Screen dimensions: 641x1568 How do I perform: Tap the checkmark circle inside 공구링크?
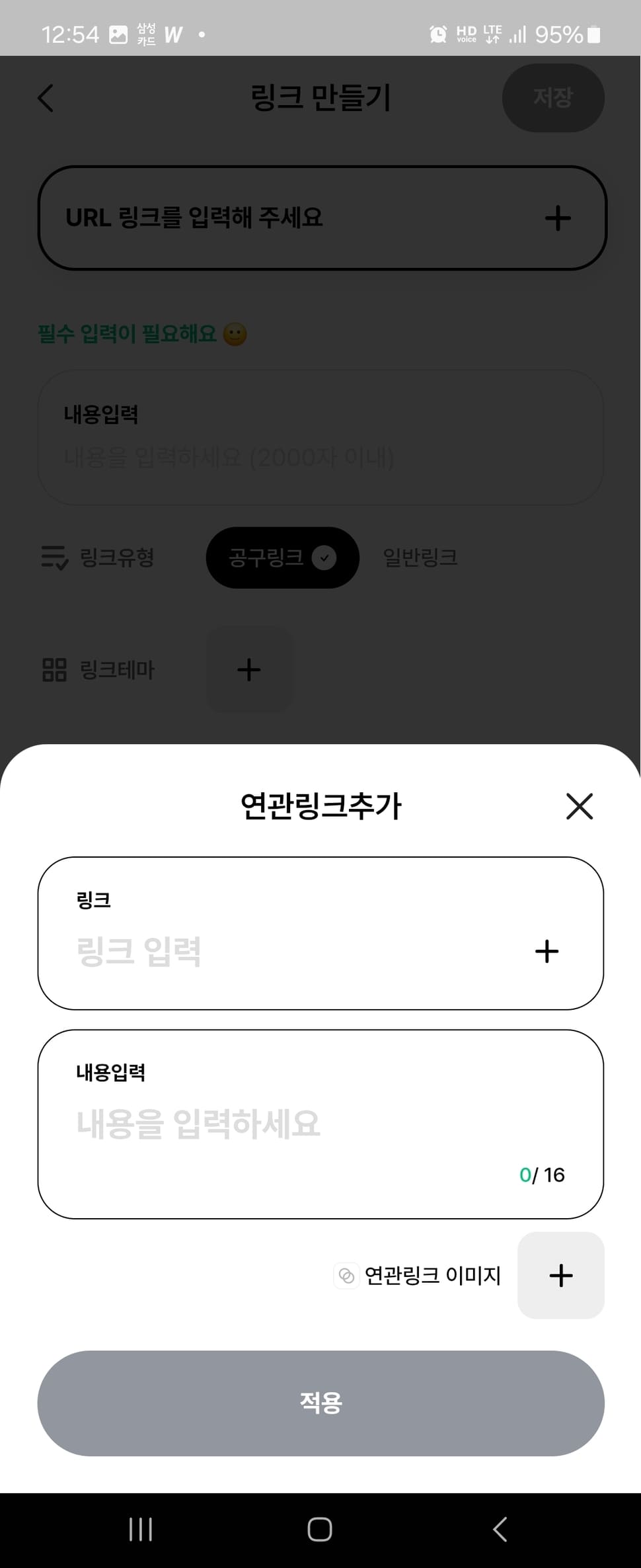click(x=324, y=559)
